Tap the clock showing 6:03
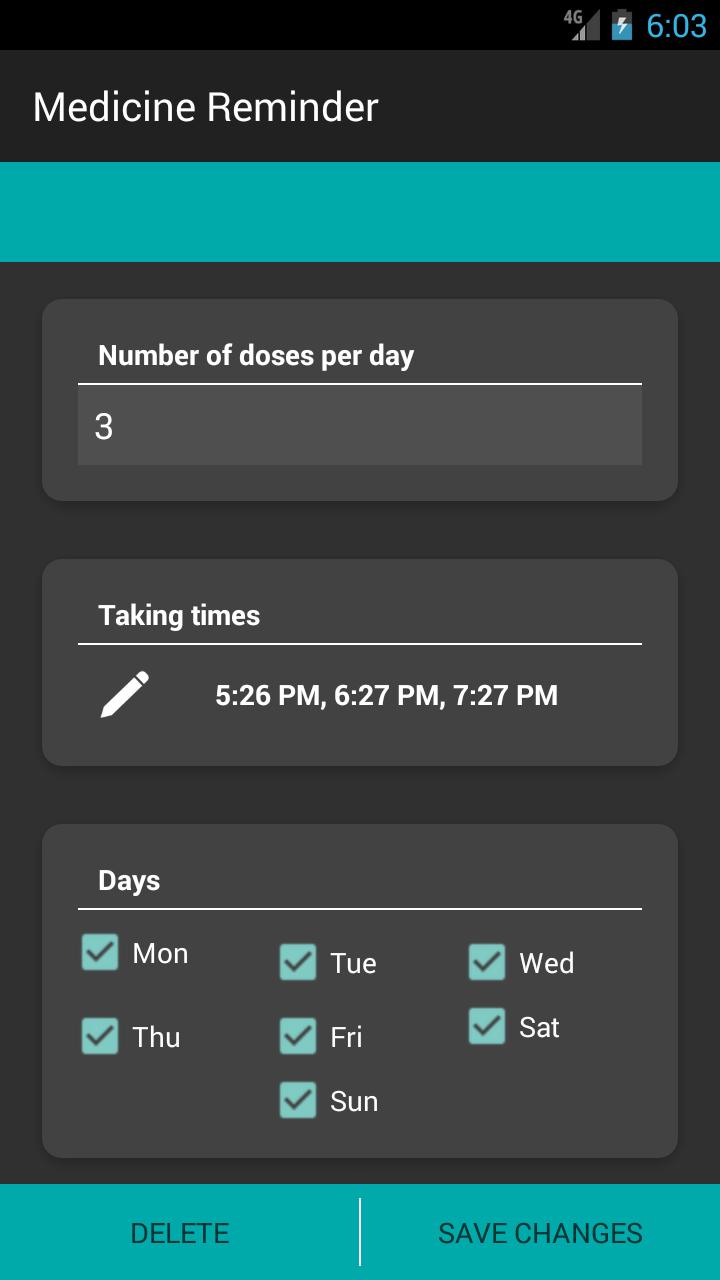The height and width of the screenshot is (1280, 720). [676, 26]
